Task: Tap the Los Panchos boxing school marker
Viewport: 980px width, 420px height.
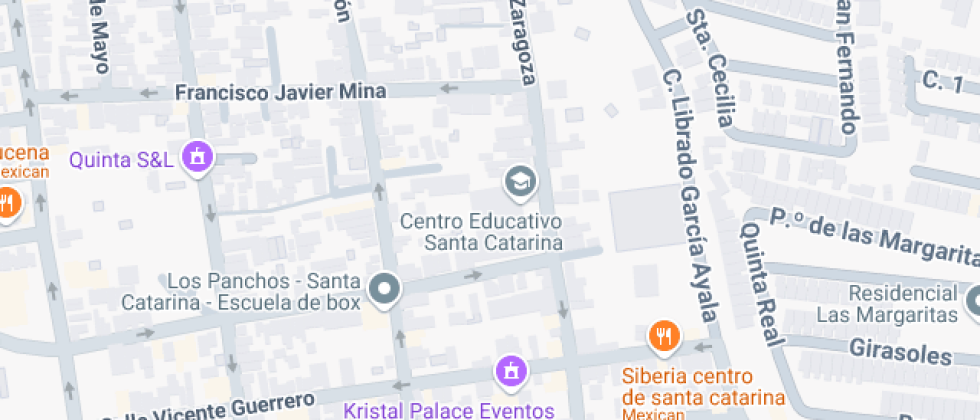Action: pyautogui.click(x=384, y=290)
